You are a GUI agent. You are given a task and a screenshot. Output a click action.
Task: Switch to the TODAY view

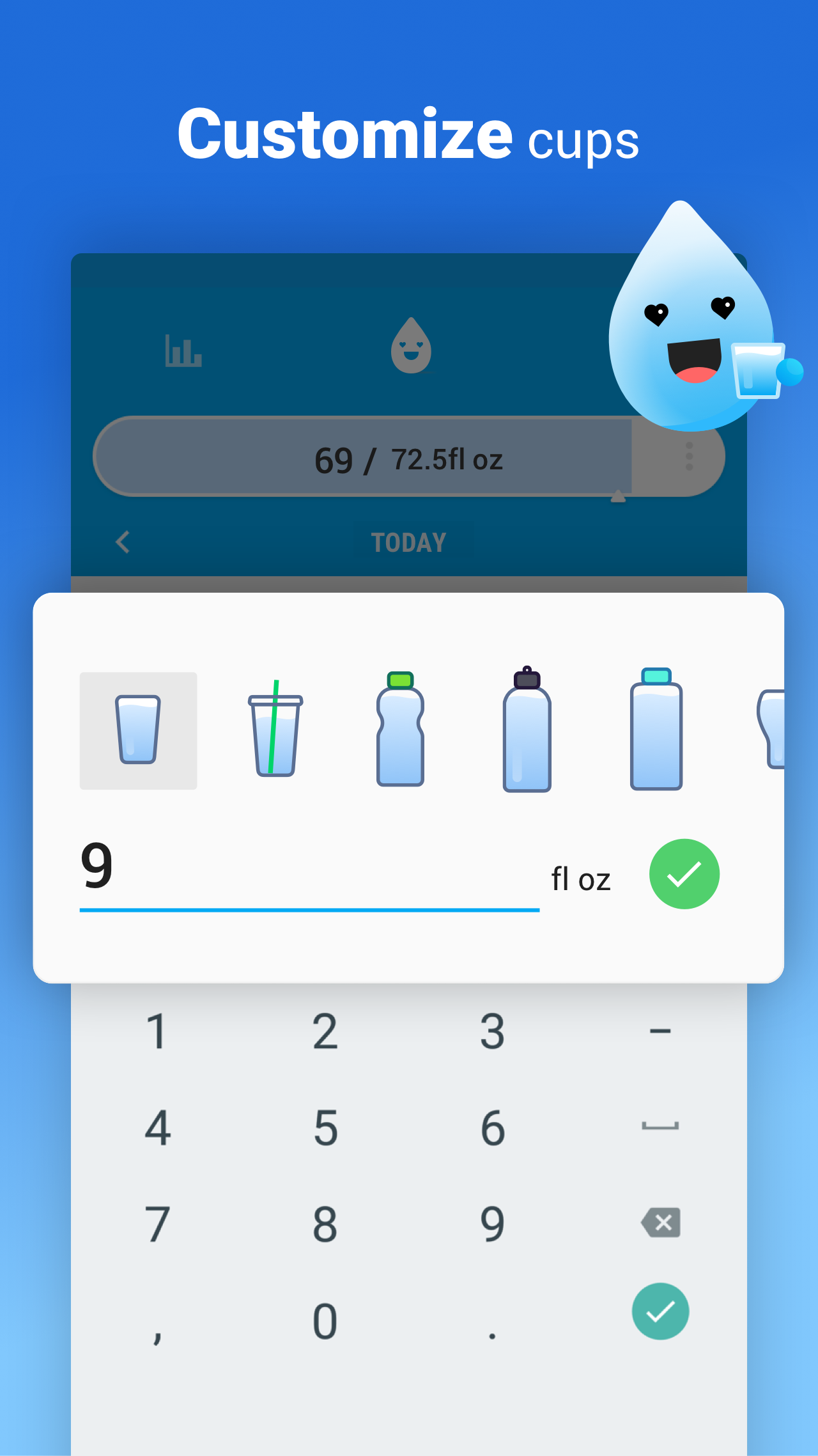coord(410,542)
